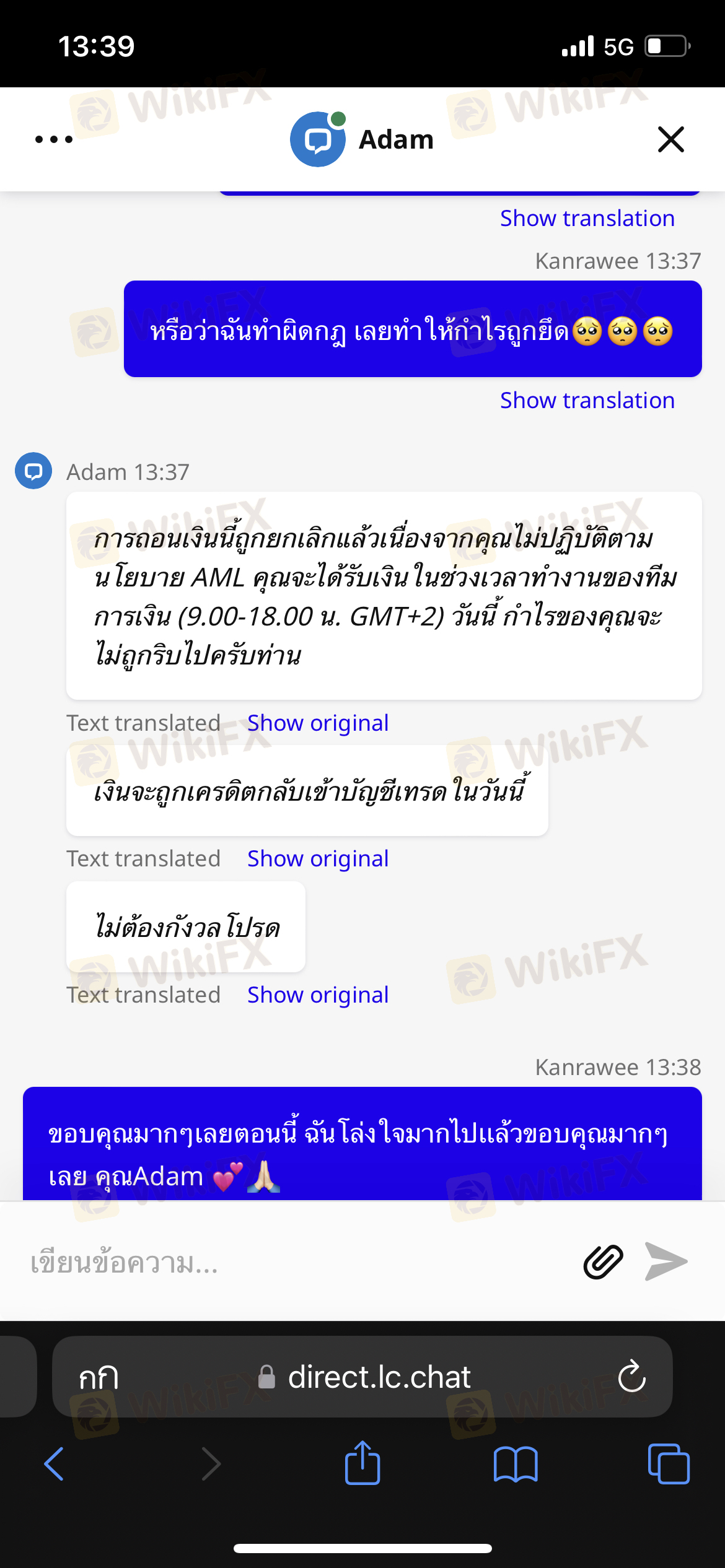Close the chat with Adam

point(670,139)
